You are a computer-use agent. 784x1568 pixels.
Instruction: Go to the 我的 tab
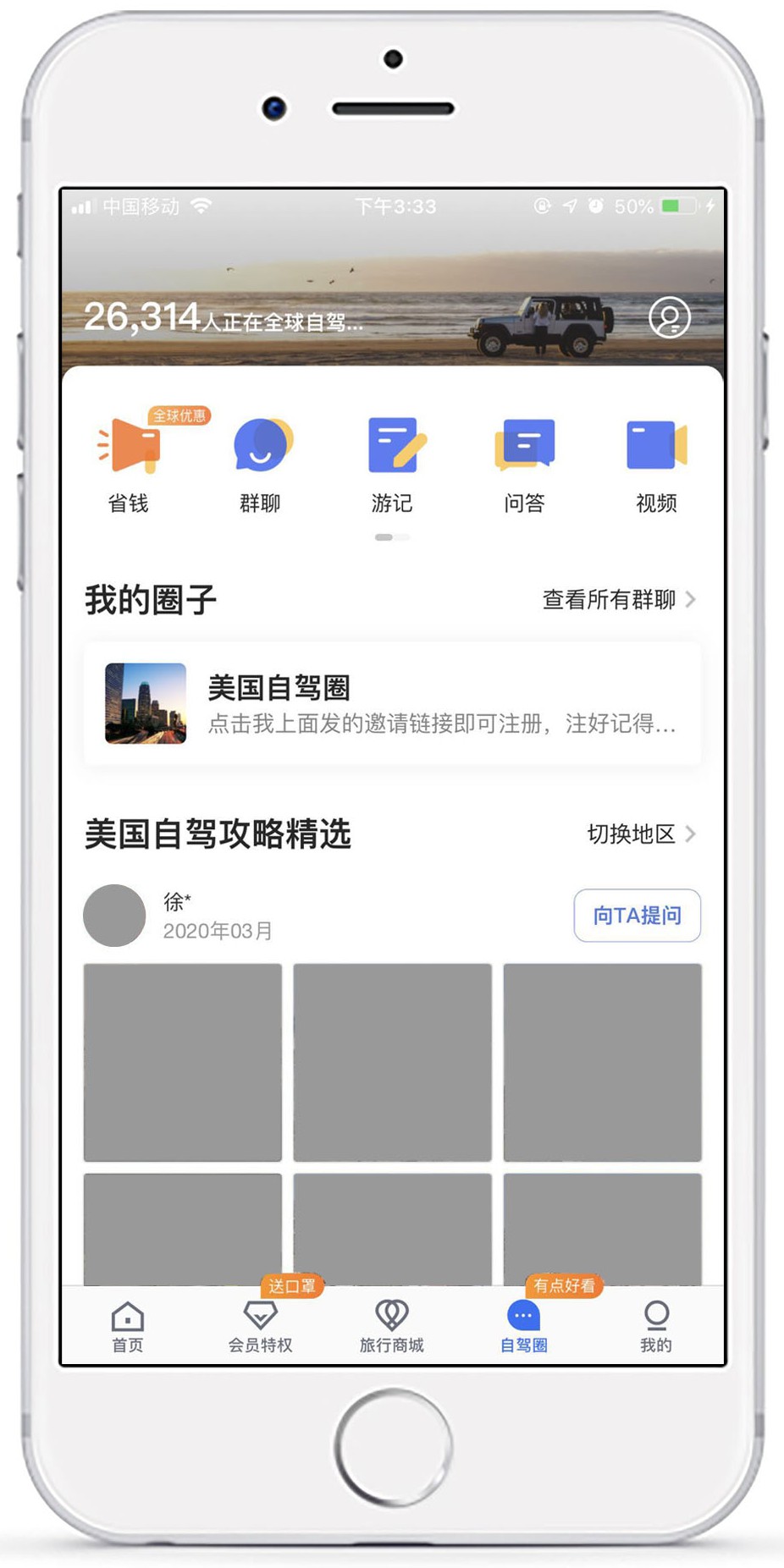655,1327
